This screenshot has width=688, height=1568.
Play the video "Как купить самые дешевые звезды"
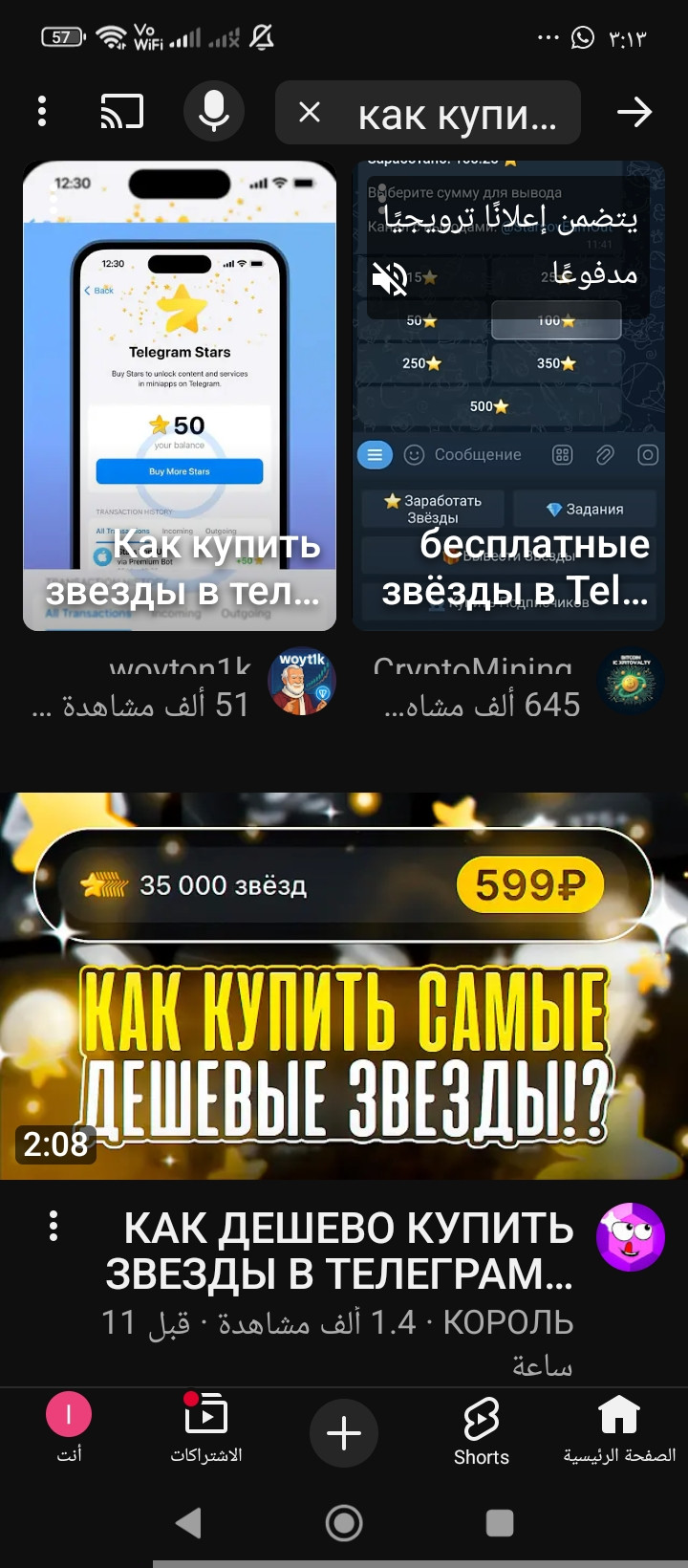(344, 986)
